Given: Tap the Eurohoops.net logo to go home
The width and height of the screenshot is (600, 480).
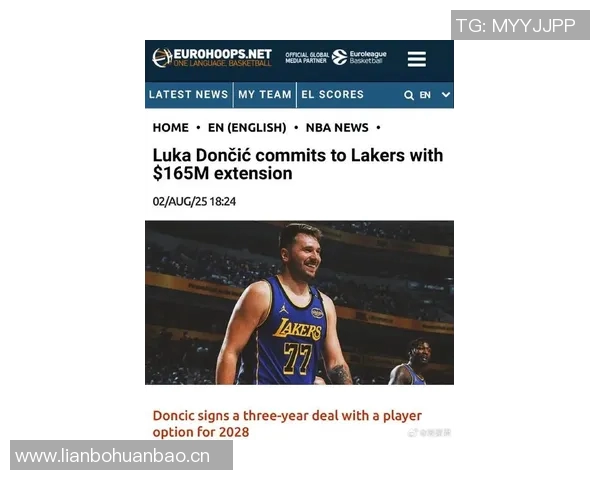Looking at the screenshot, I should pyautogui.click(x=212, y=58).
